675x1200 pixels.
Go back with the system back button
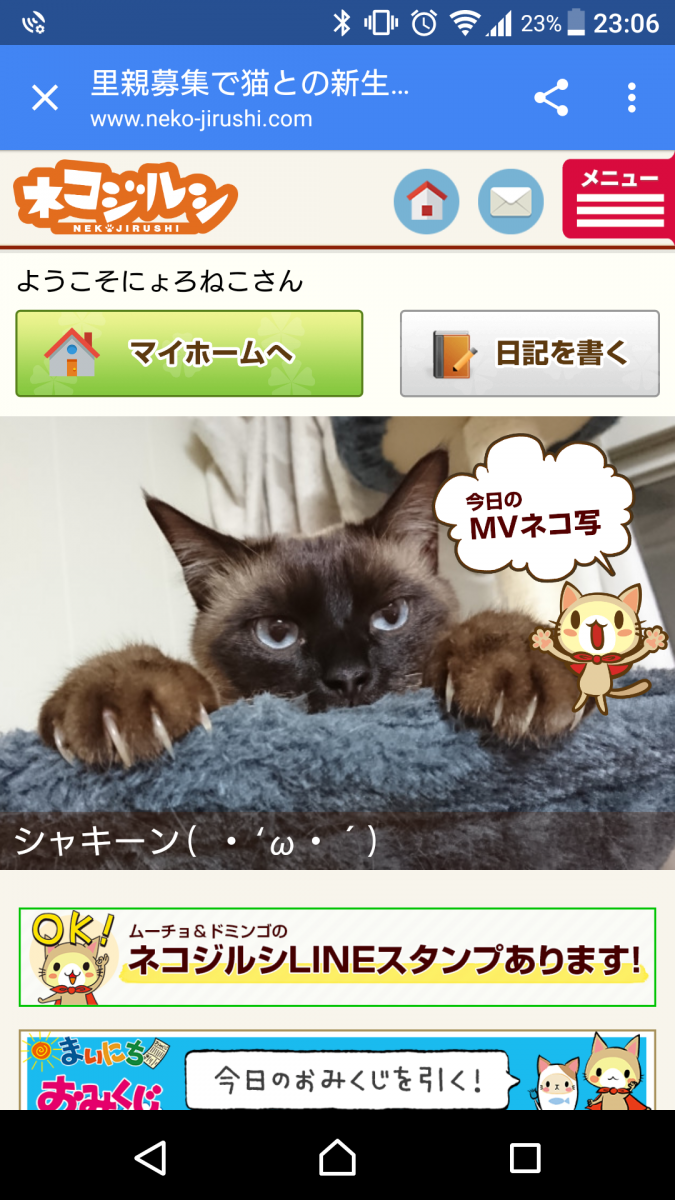[x=150, y=1157]
